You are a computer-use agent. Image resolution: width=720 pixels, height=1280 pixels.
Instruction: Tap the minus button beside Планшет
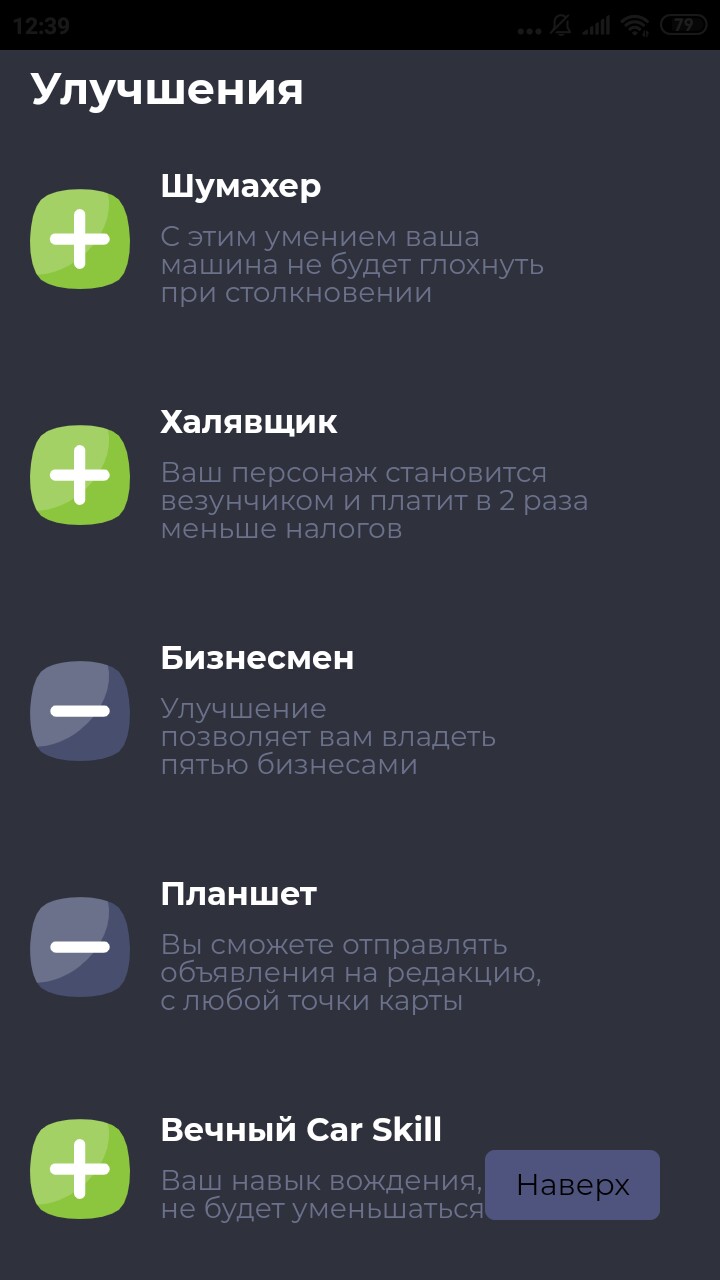(80, 947)
